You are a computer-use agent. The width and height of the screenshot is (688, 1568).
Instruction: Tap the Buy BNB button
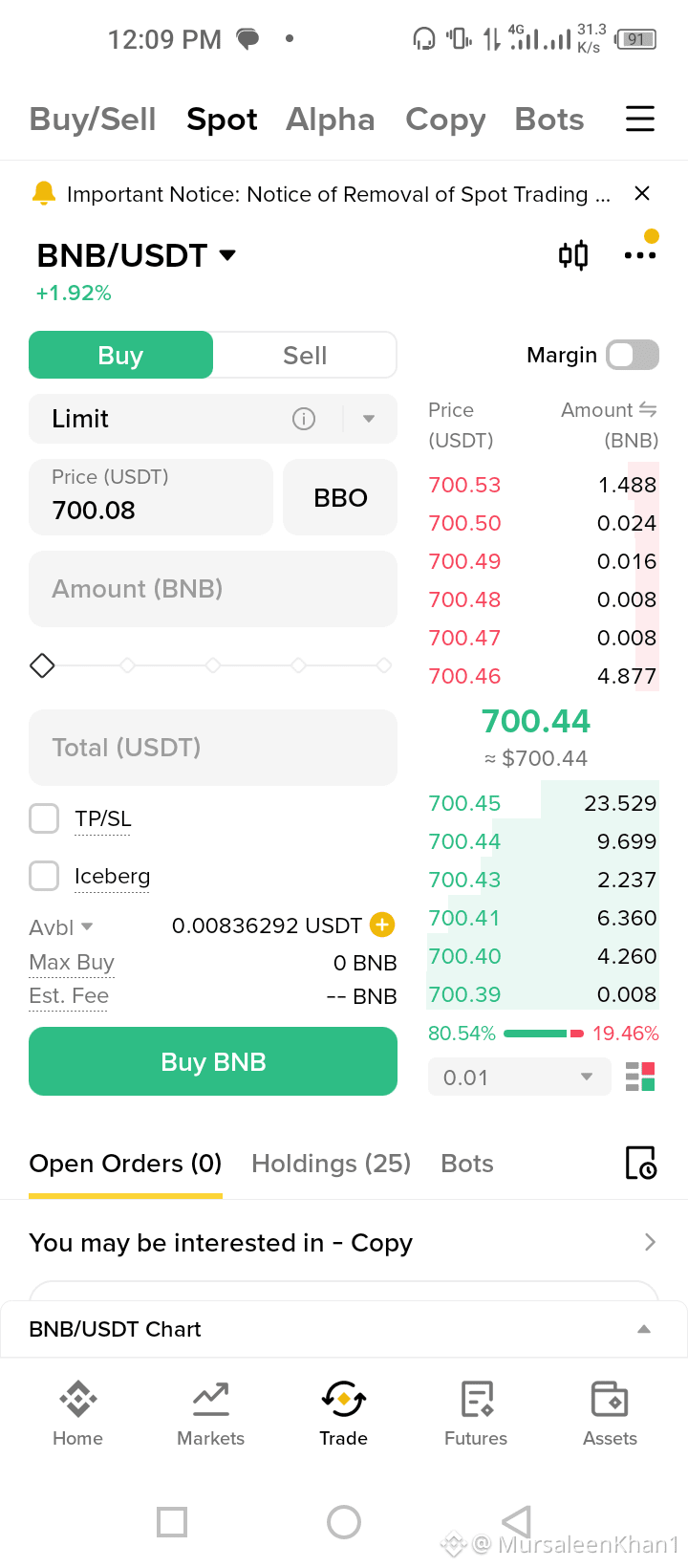point(213,1061)
